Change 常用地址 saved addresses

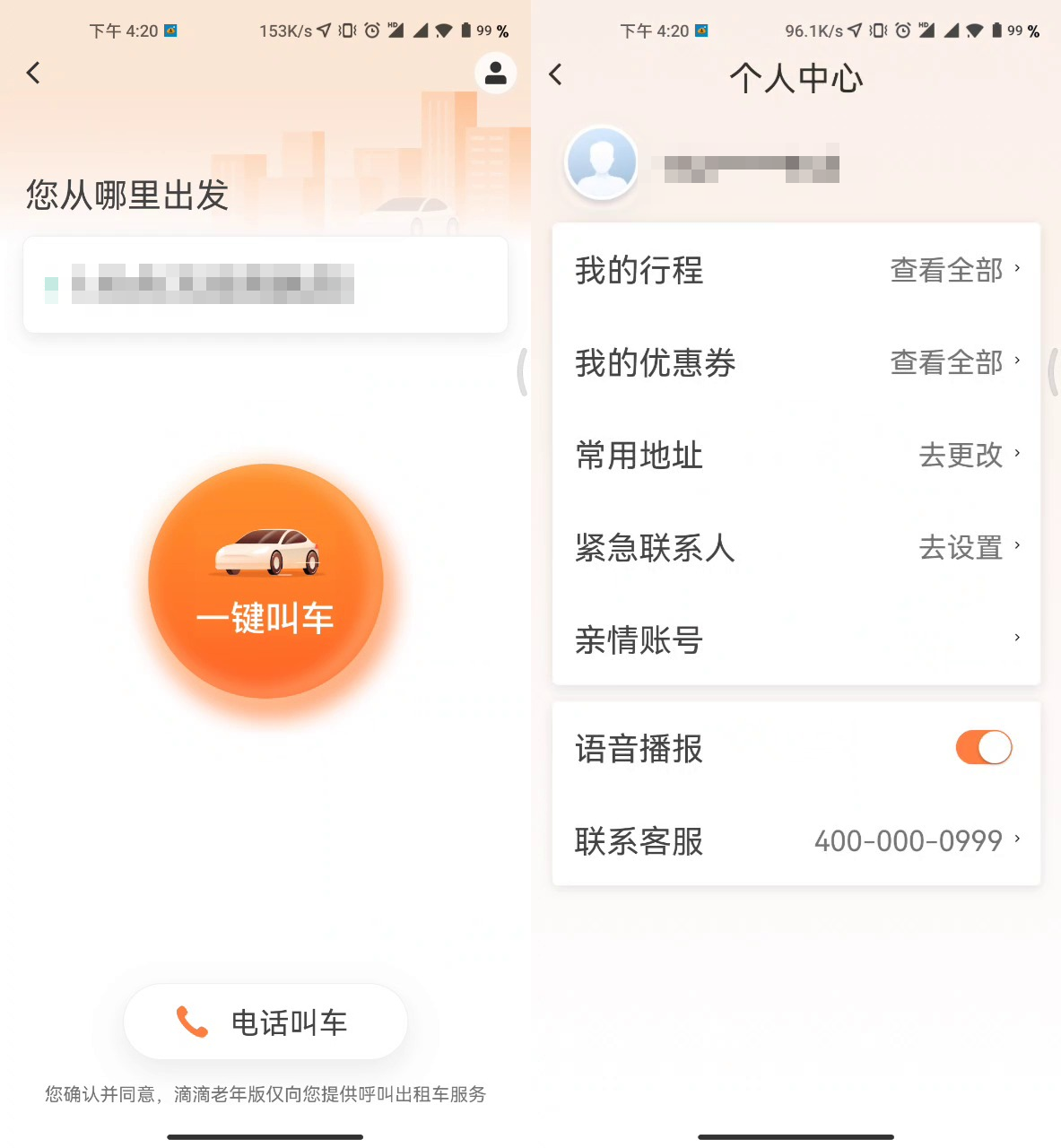[x=796, y=455]
